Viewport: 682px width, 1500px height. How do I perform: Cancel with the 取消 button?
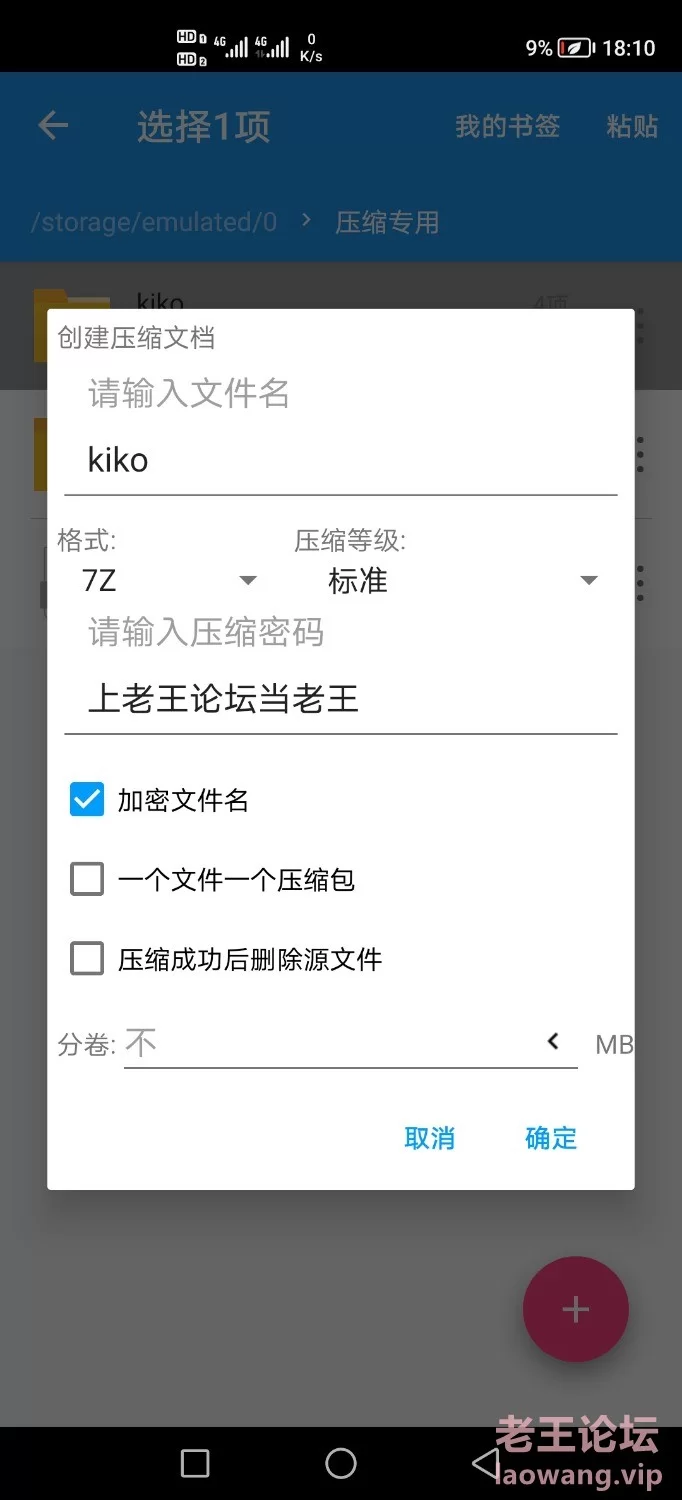click(430, 1138)
